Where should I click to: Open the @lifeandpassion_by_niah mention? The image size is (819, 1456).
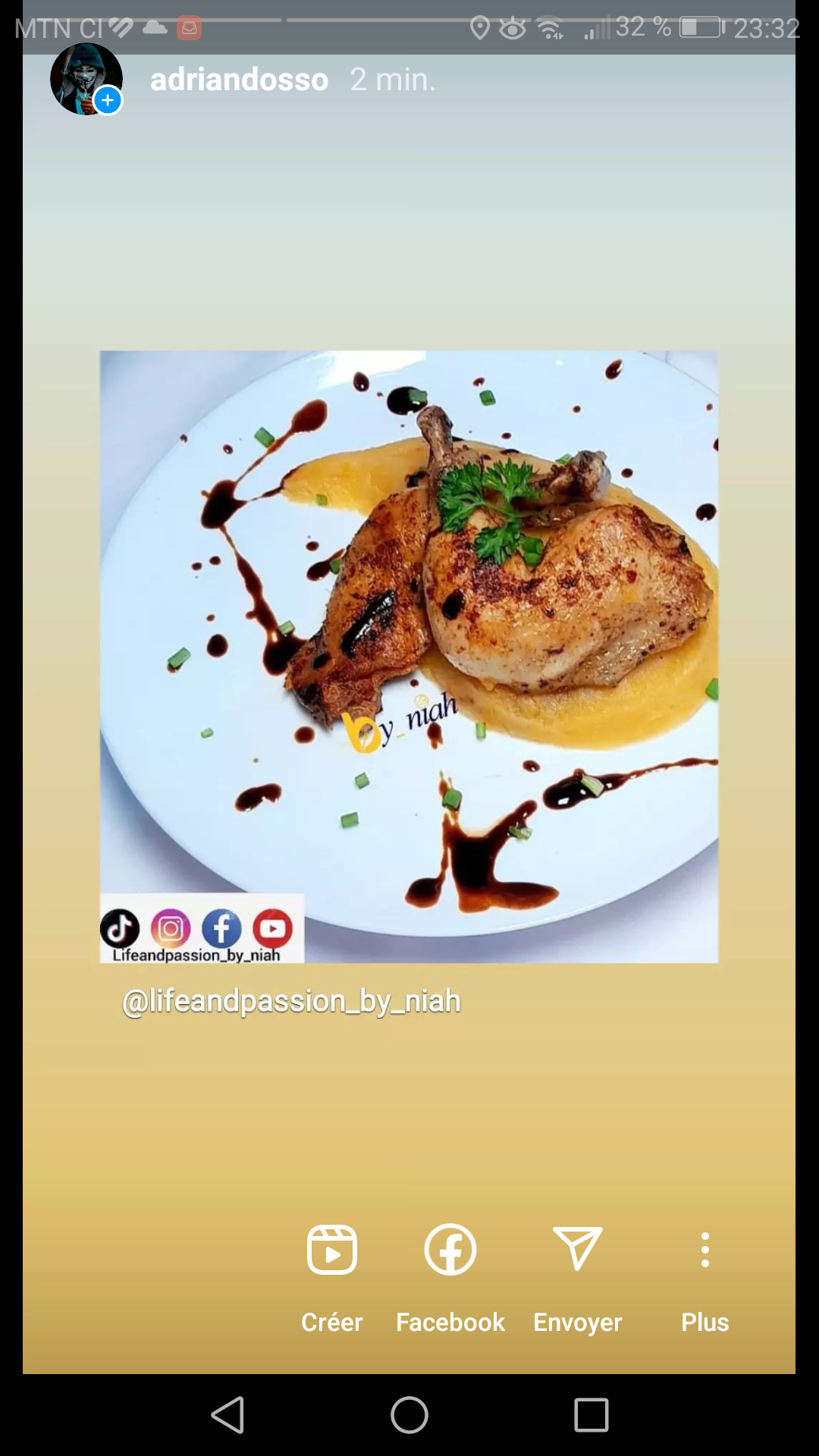pyautogui.click(x=291, y=1001)
